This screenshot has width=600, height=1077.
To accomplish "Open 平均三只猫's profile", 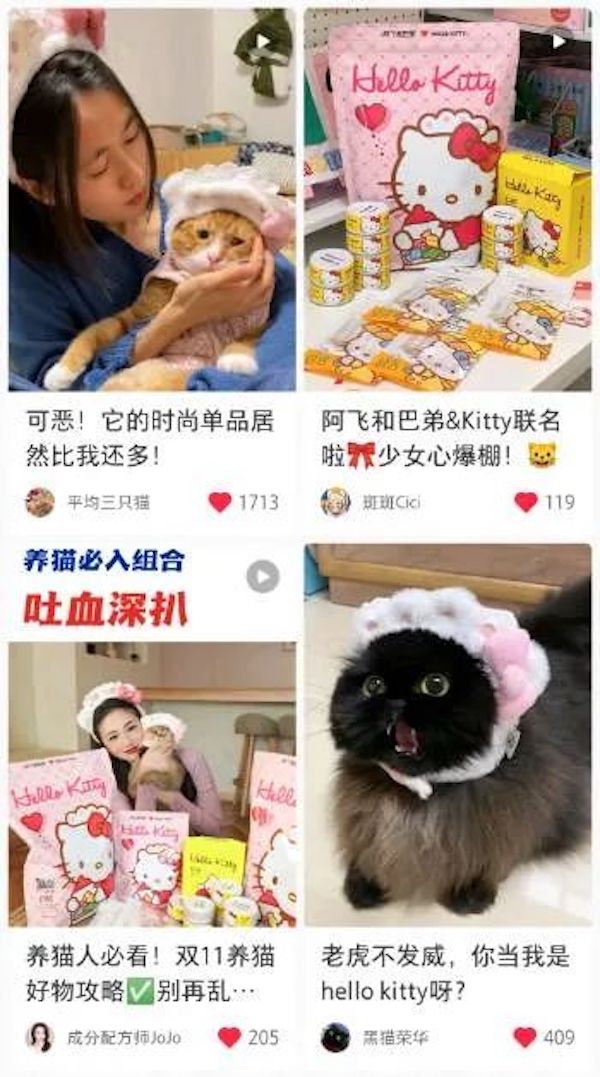I will pos(40,502).
